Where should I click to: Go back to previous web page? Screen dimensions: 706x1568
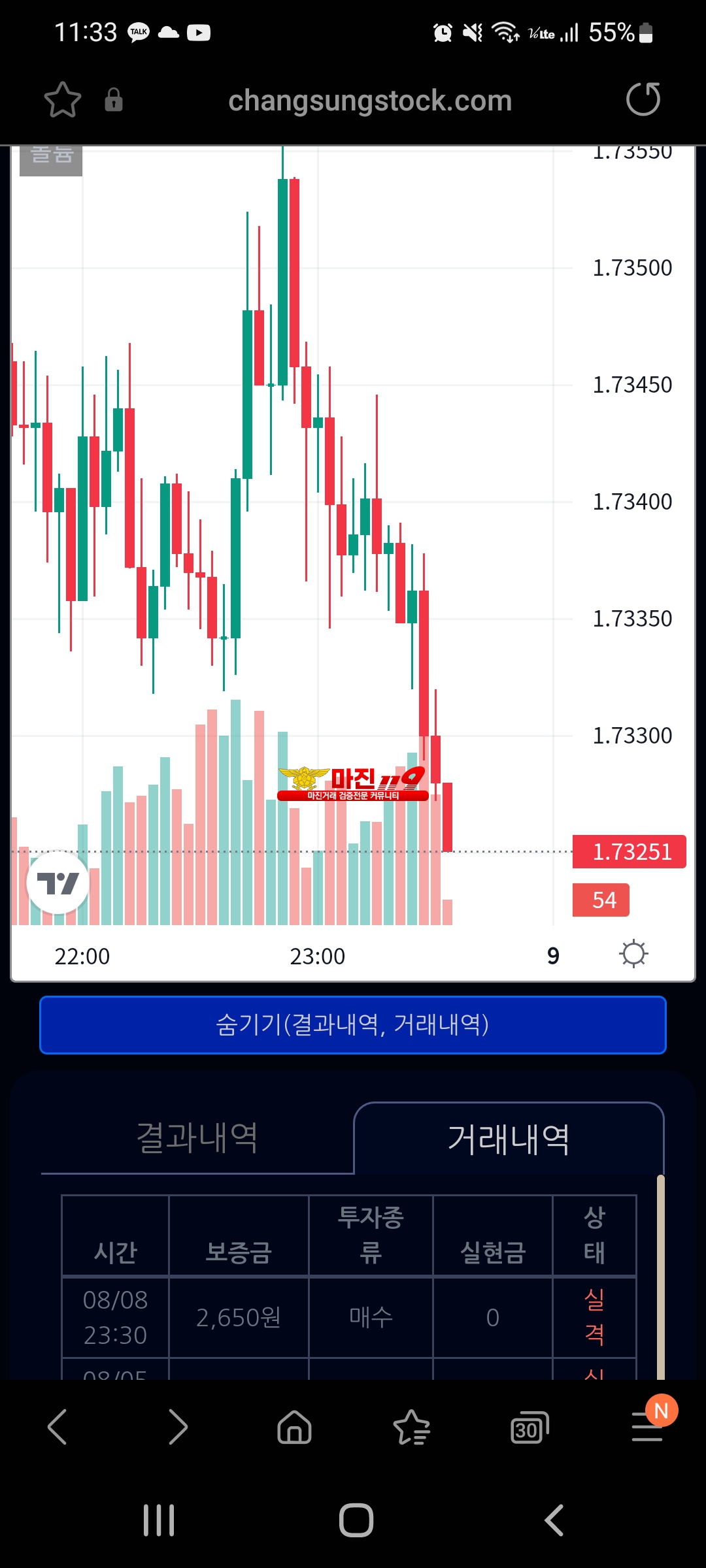tap(58, 1427)
